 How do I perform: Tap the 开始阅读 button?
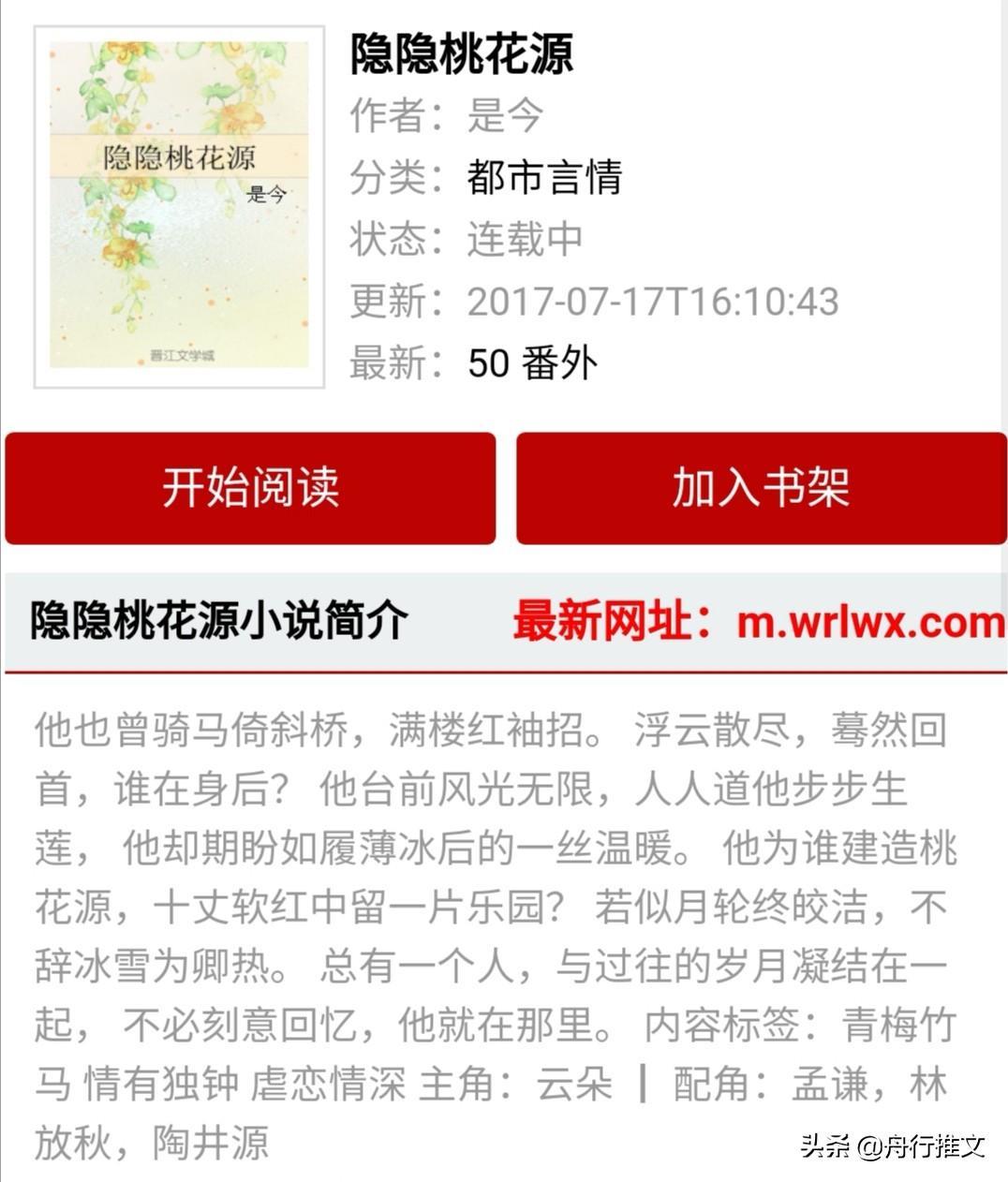click(x=250, y=488)
